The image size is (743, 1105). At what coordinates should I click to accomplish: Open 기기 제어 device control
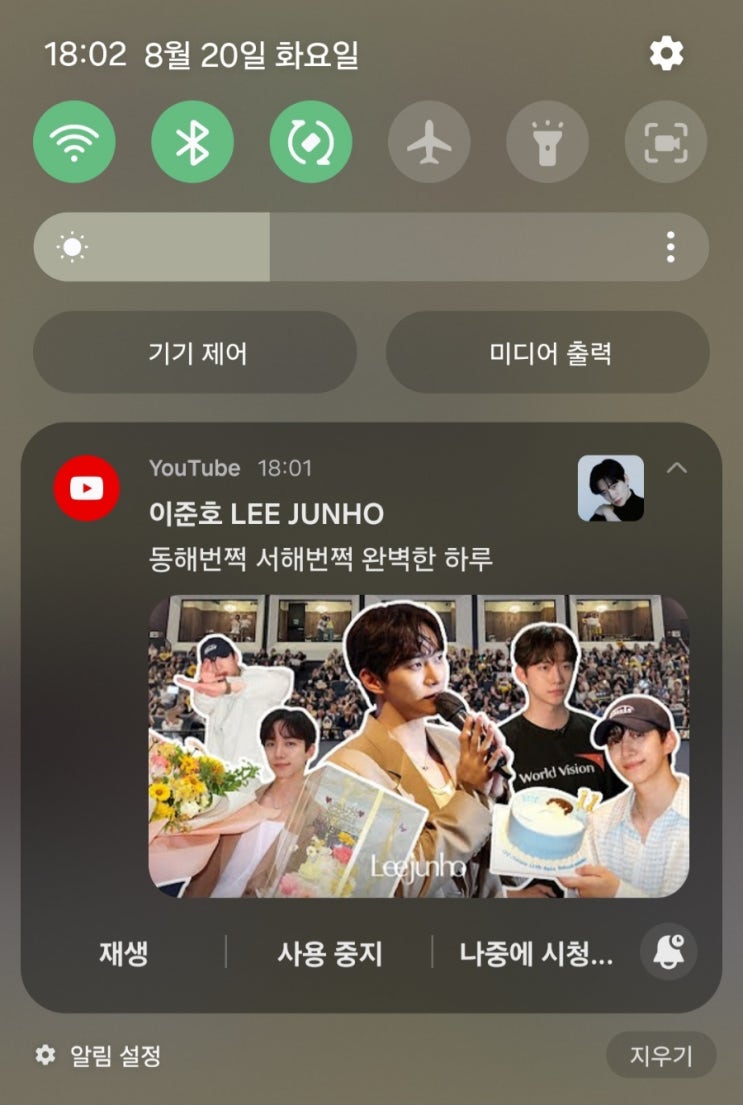click(196, 352)
